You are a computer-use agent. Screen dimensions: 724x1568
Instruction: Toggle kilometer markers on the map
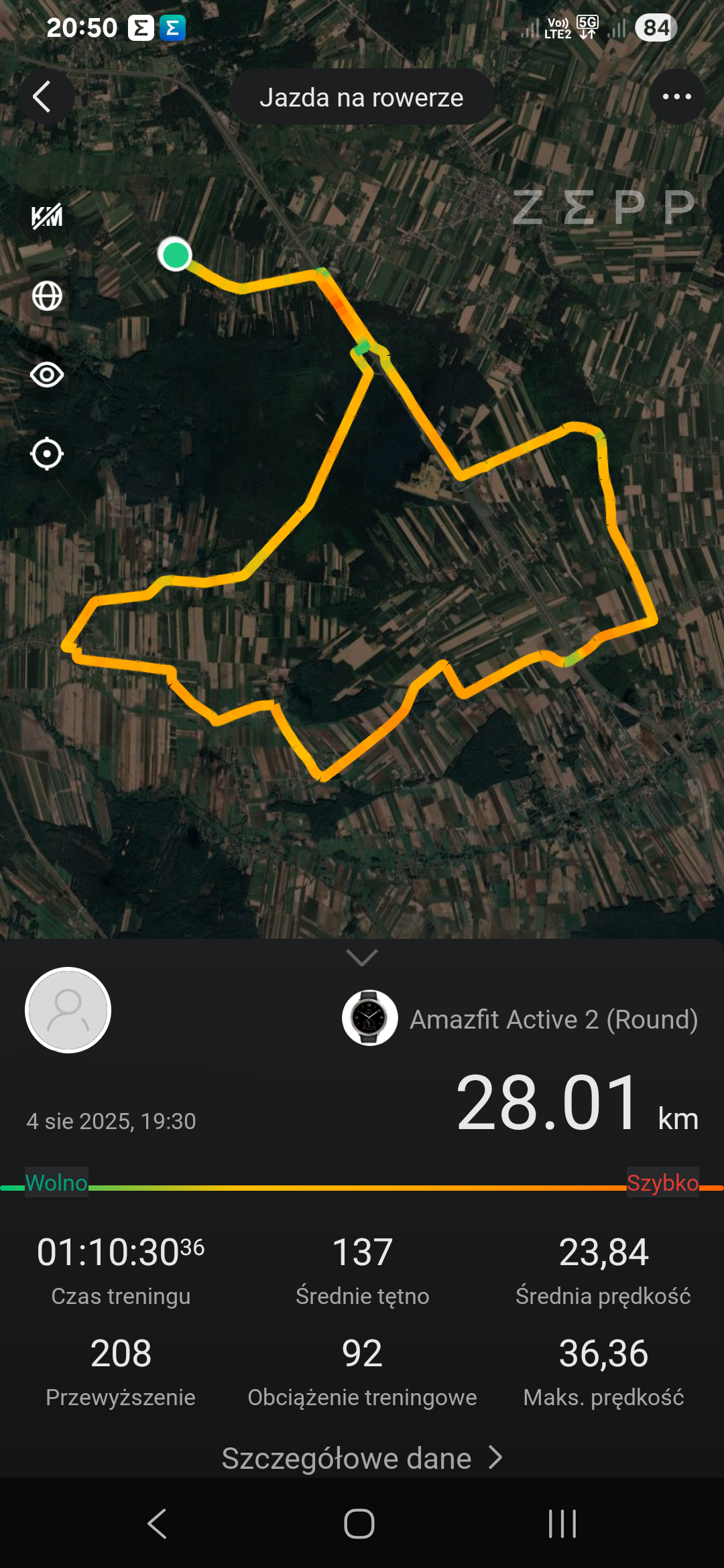47,216
